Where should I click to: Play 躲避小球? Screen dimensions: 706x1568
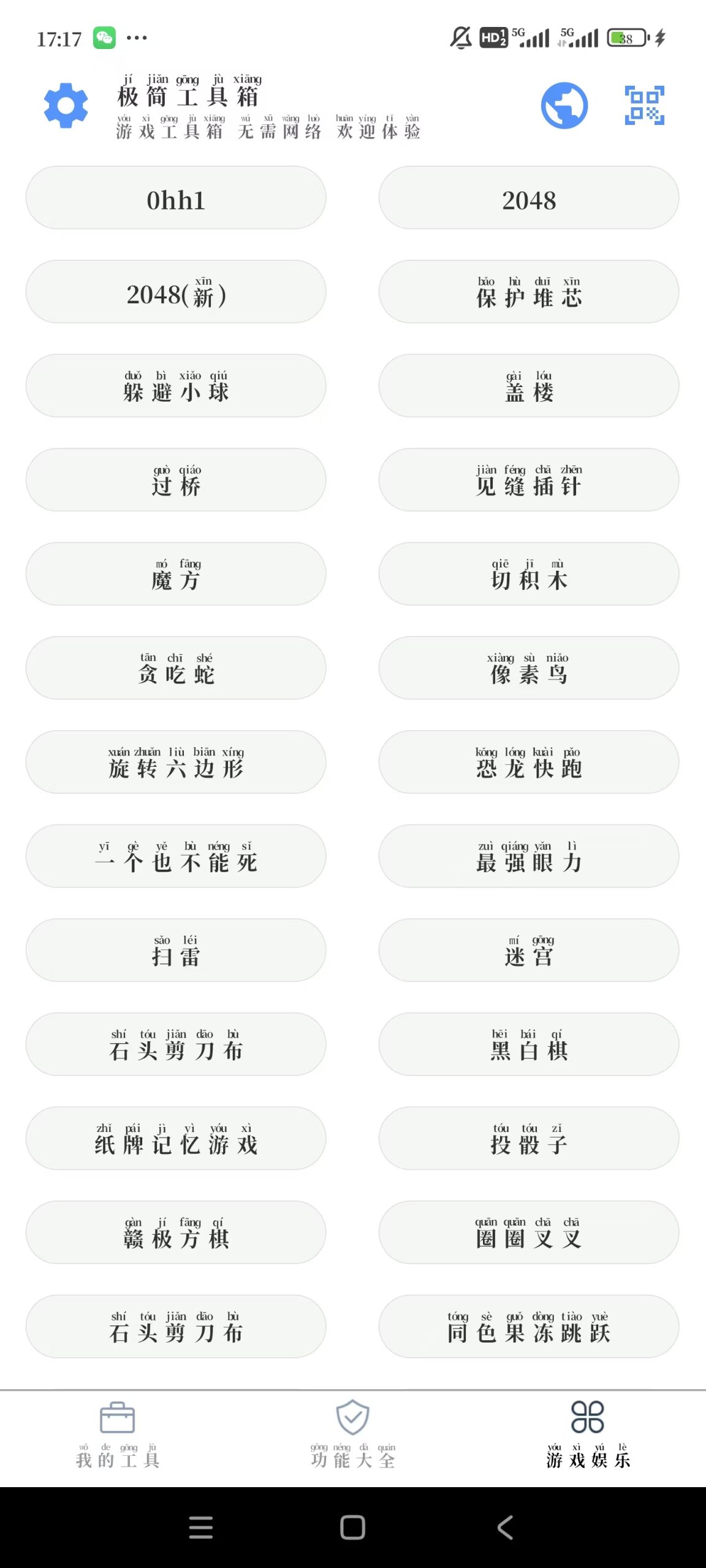point(176,386)
